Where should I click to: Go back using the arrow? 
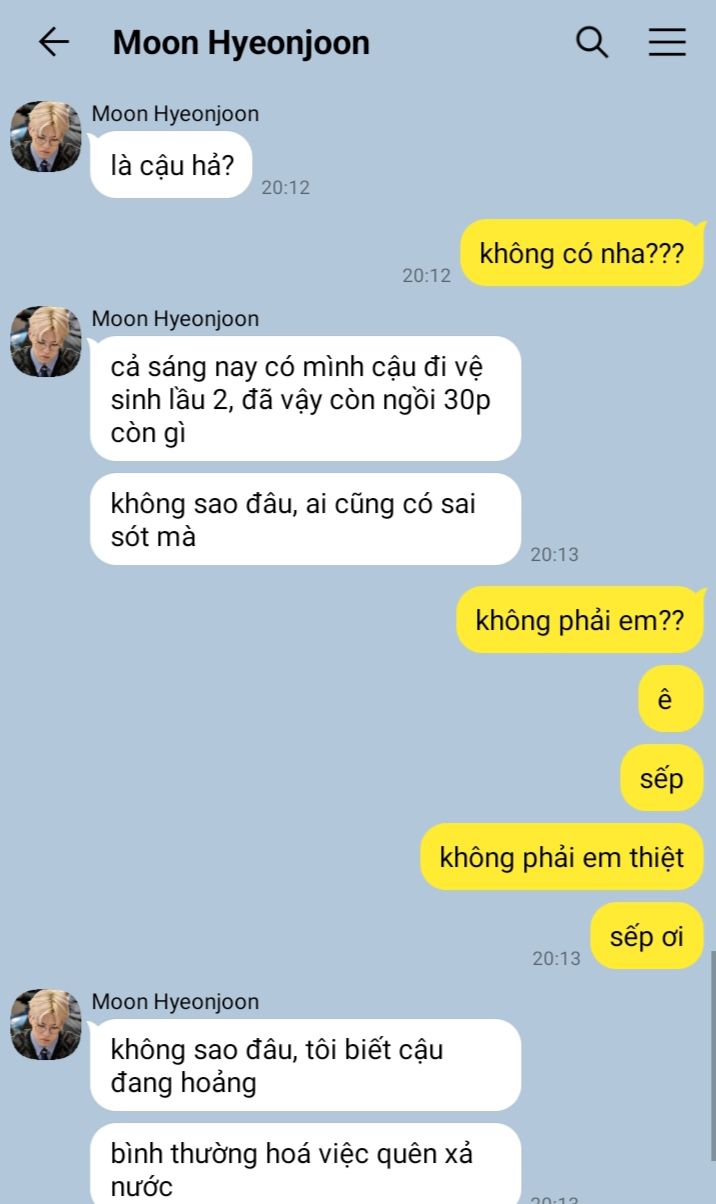[54, 42]
